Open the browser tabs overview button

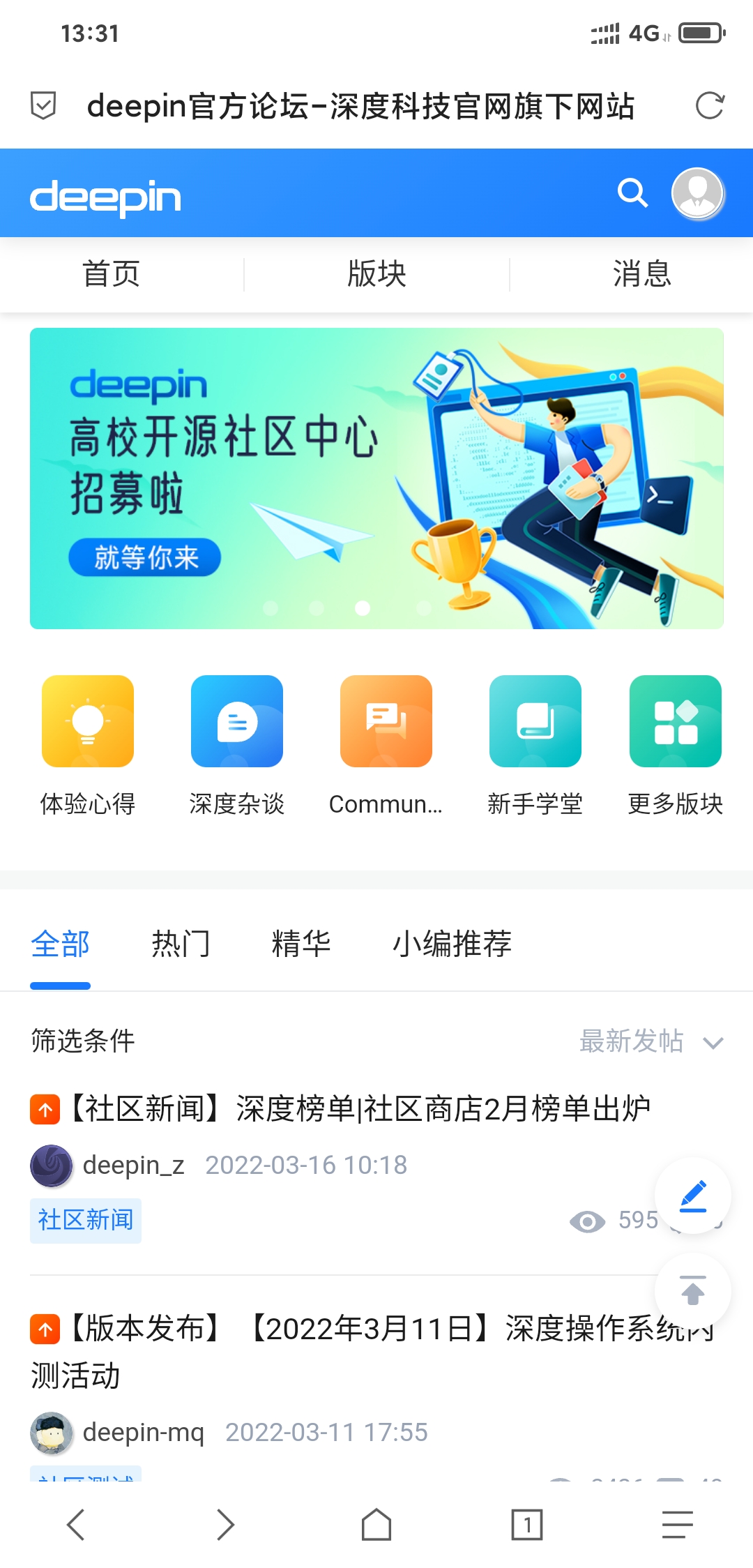tap(526, 1525)
